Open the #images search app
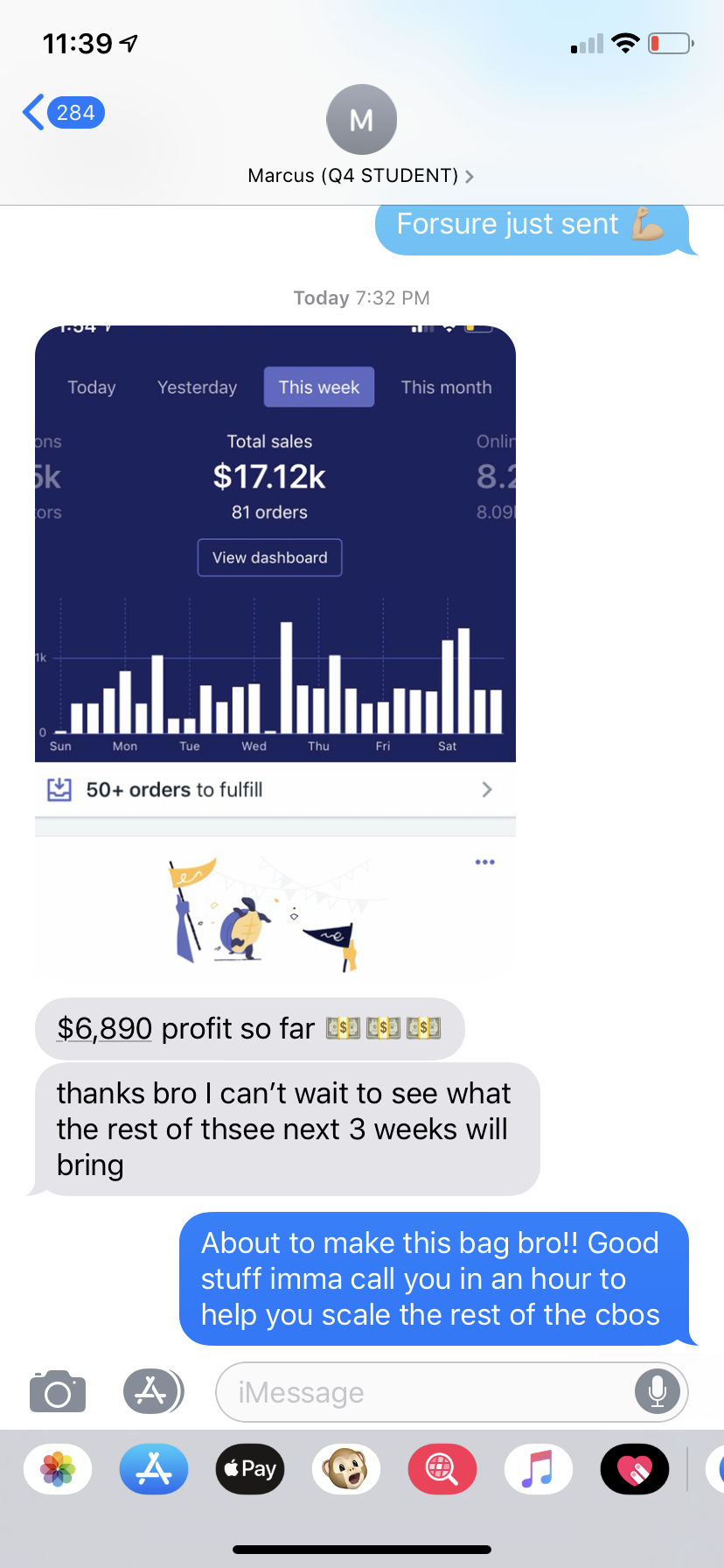Image resolution: width=724 pixels, height=1568 pixels. point(442,1469)
